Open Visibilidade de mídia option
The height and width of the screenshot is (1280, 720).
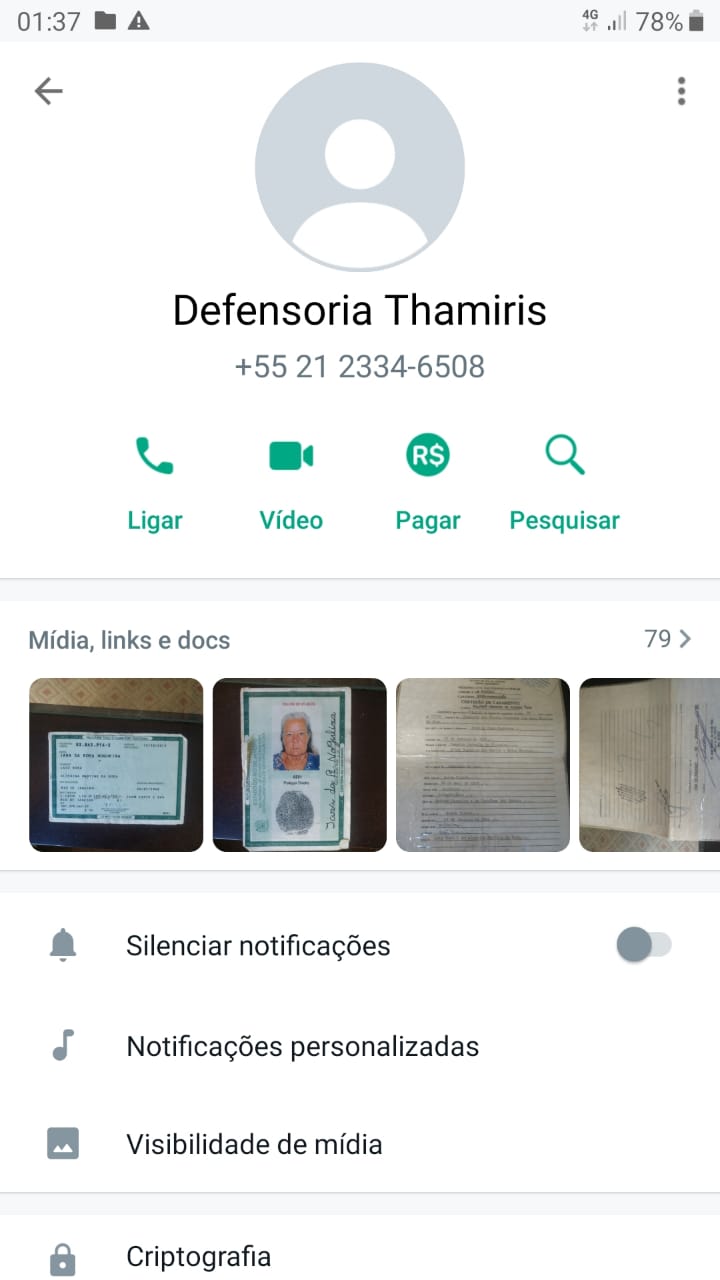tap(254, 1144)
